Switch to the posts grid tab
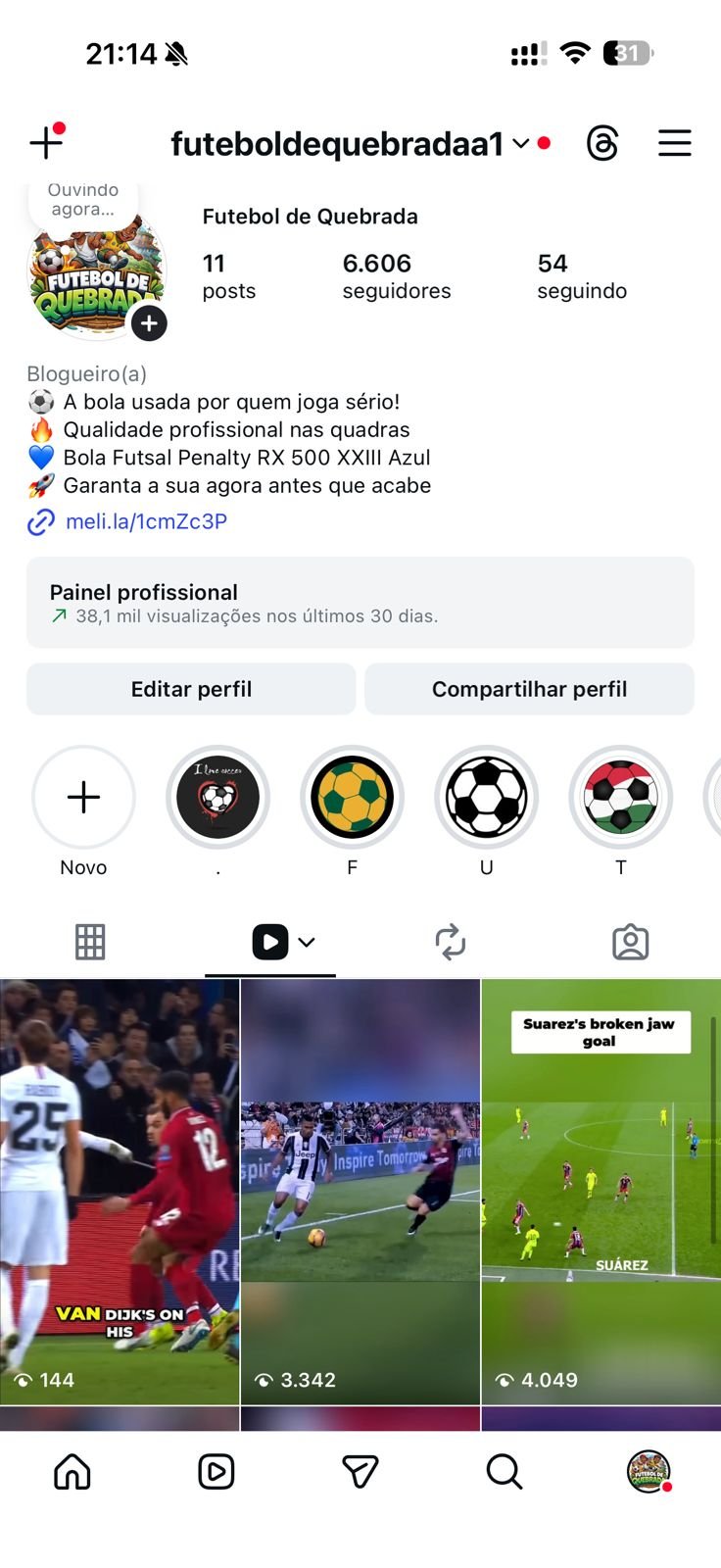Screen dimensions: 721x1568 [90, 942]
